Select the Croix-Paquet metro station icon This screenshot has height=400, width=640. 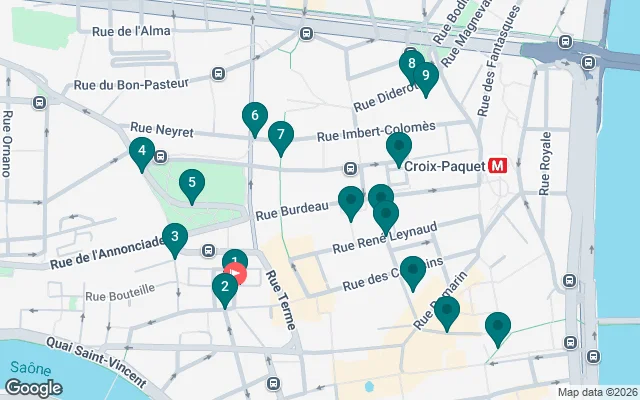click(x=498, y=167)
